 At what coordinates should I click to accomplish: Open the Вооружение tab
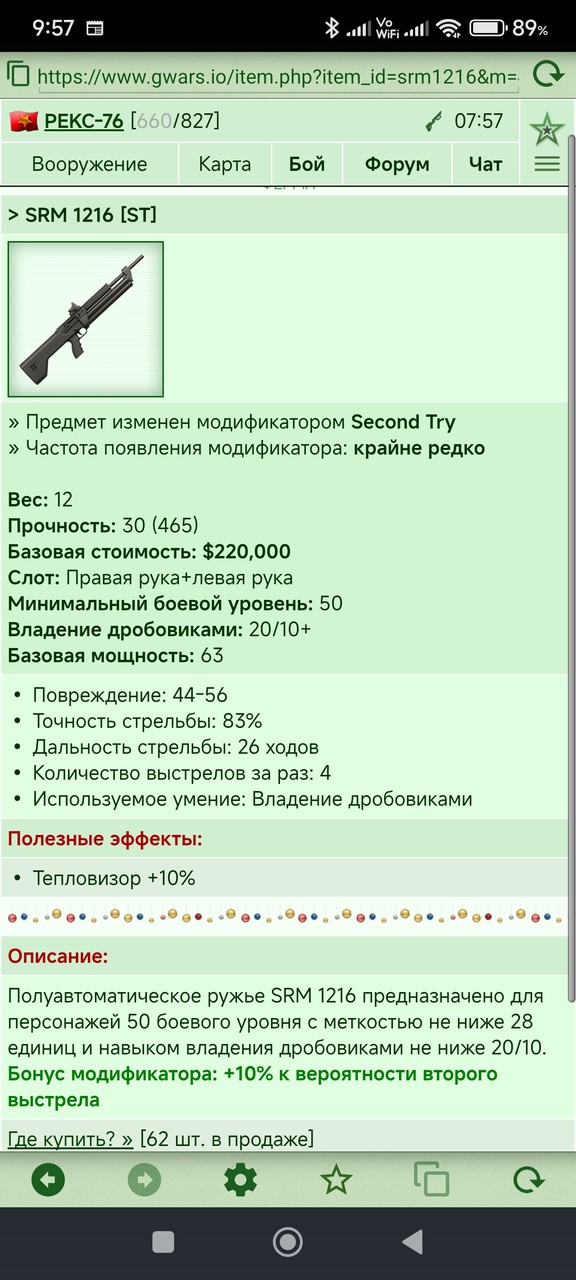(x=89, y=164)
